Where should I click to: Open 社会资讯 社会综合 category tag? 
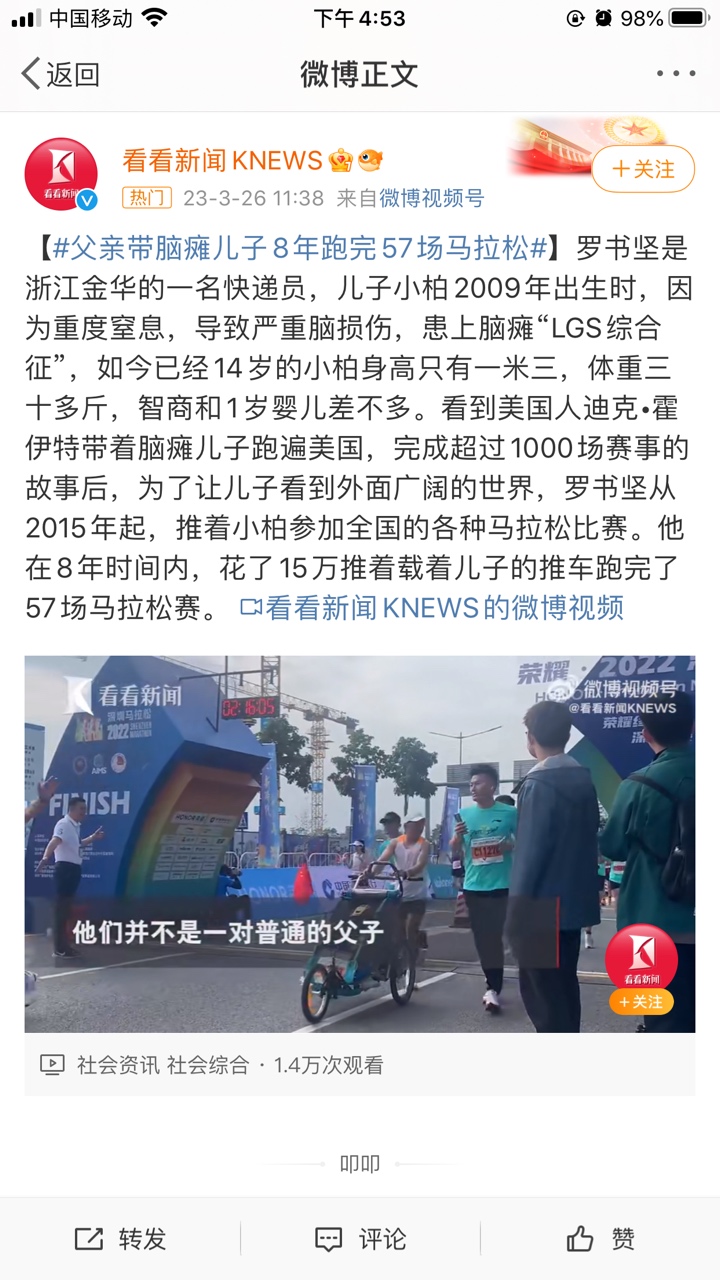[x=162, y=1065]
